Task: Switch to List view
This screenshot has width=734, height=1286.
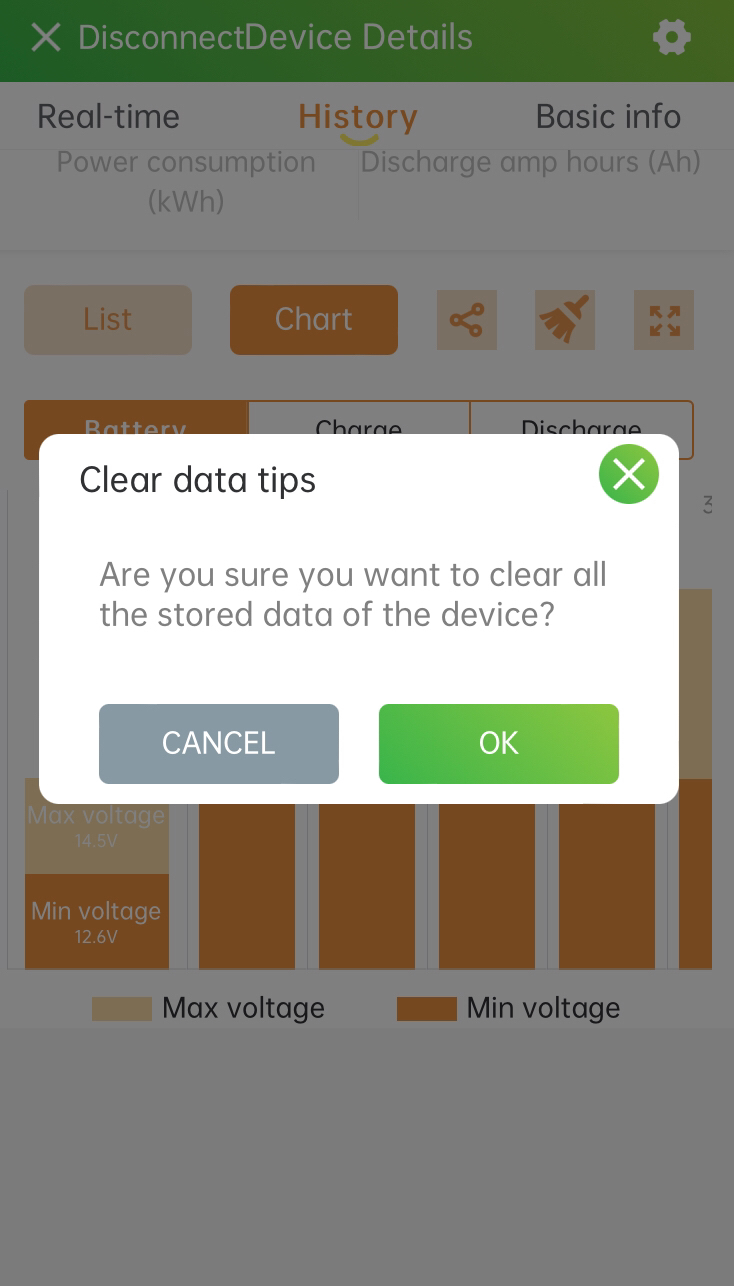Action: click(x=108, y=319)
